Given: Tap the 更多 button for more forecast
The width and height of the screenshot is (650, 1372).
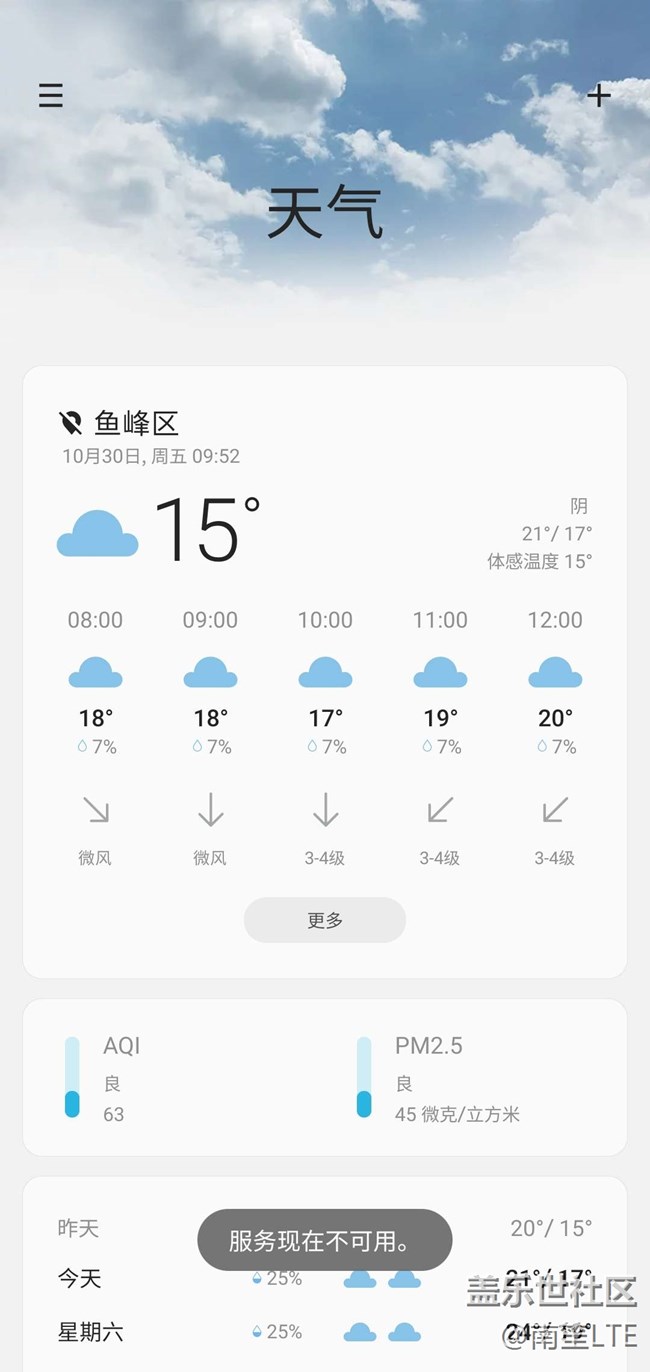Looking at the screenshot, I should point(325,920).
